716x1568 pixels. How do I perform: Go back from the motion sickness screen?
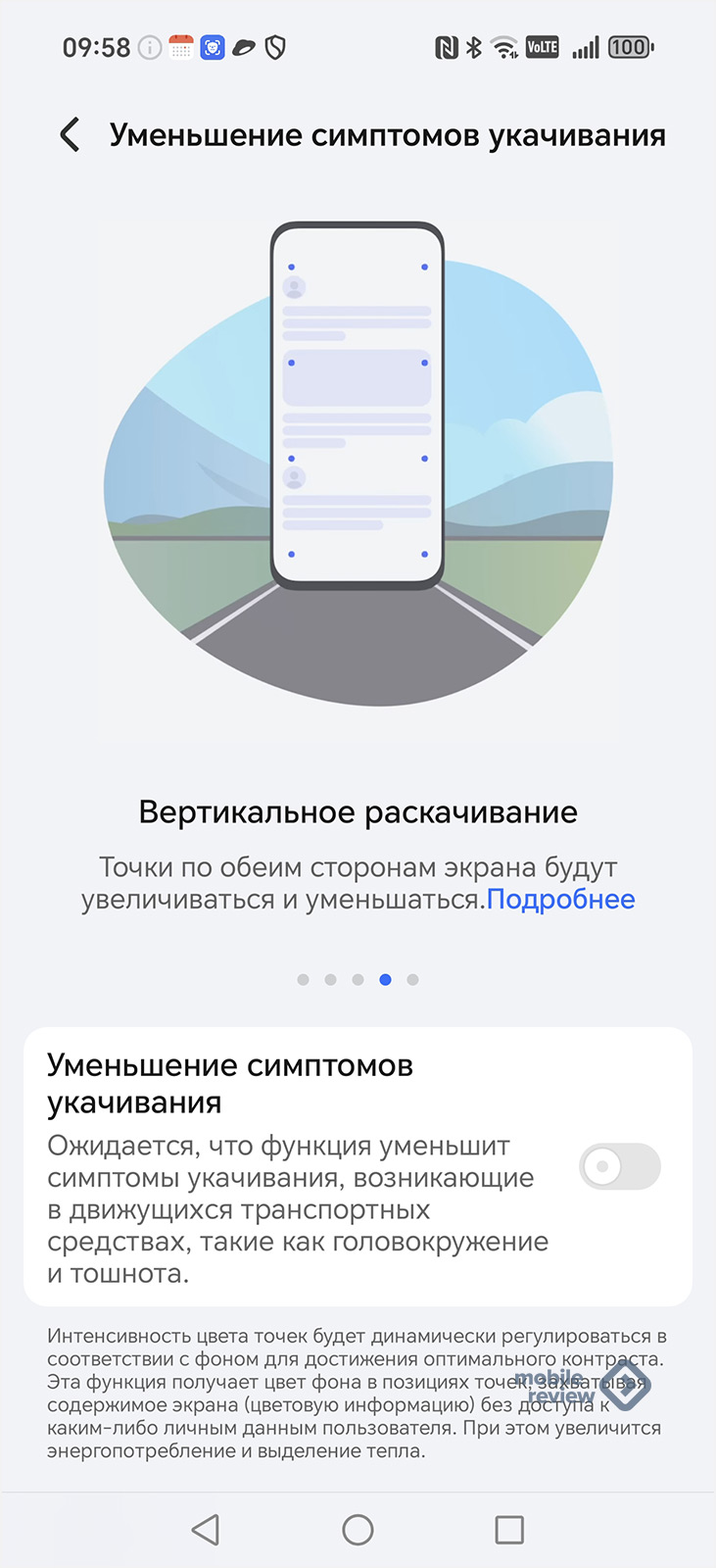tap(70, 134)
